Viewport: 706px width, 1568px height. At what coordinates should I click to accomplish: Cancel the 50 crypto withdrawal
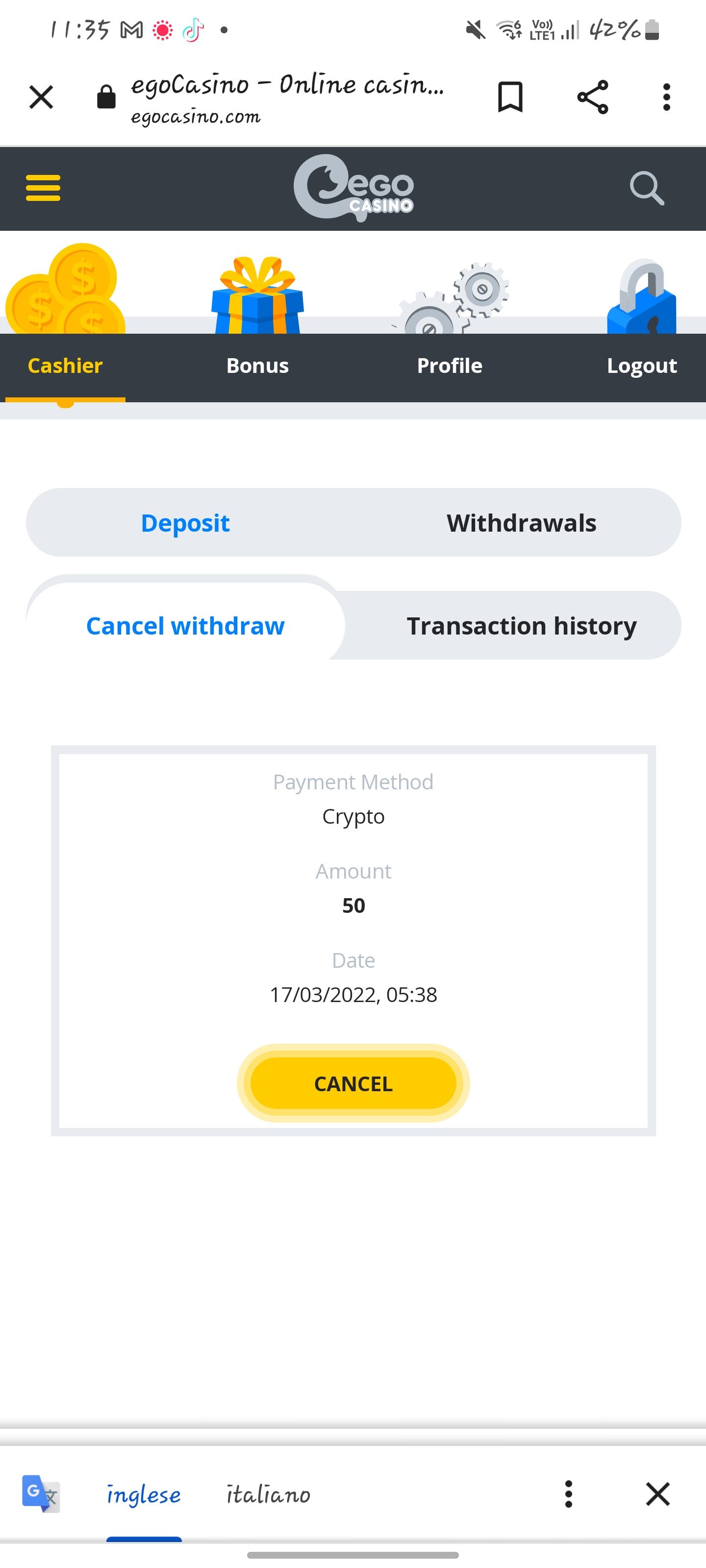tap(353, 1083)
